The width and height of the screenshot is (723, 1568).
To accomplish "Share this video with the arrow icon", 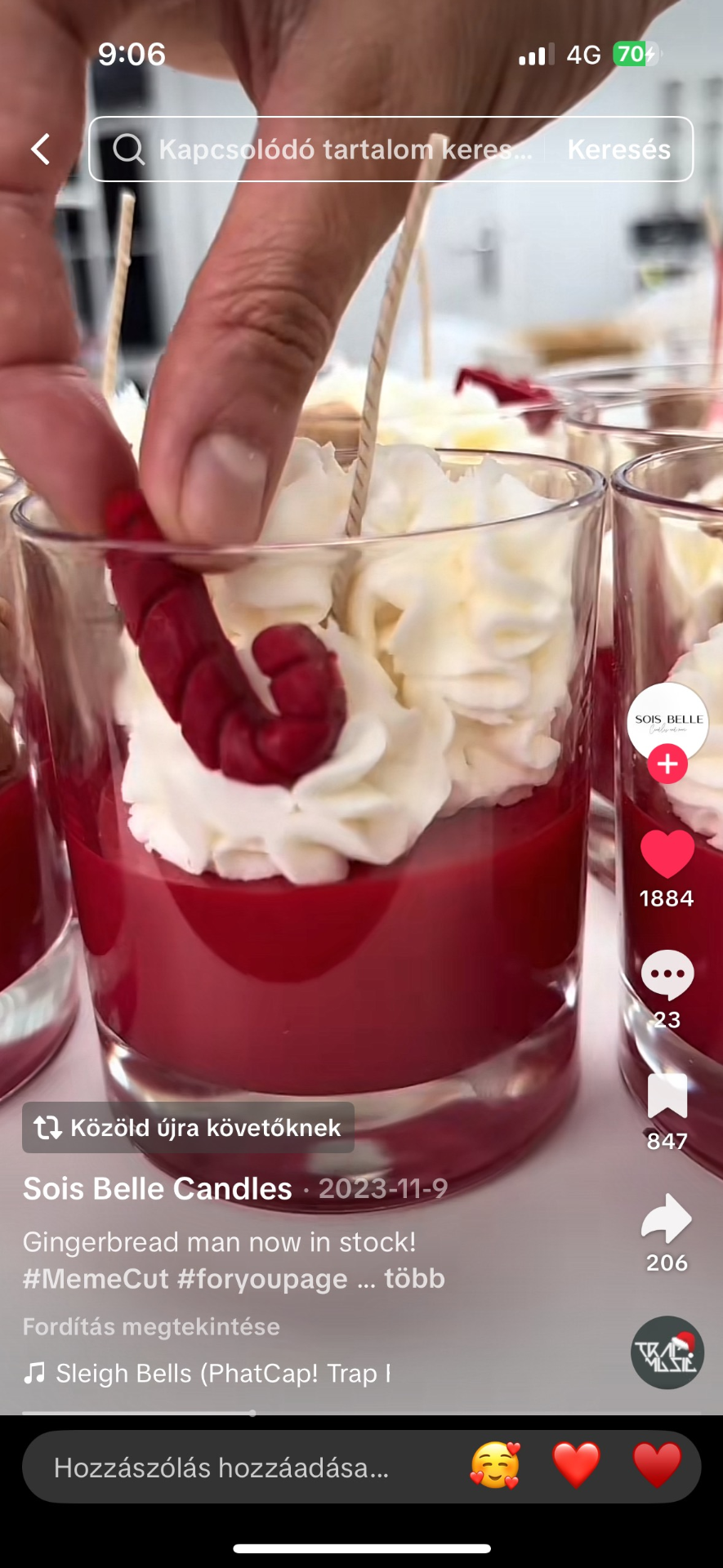I will coord(667,1218).
